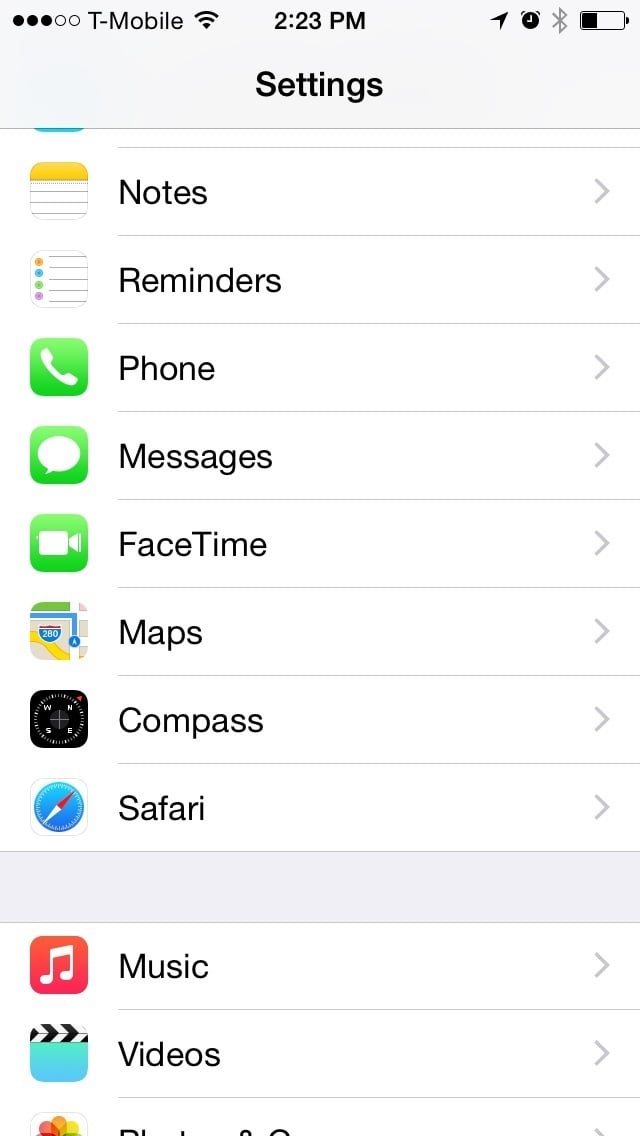This screenshot has height=1136, width=640.
Task: Open Notes settings
Action: click(320, 192)
